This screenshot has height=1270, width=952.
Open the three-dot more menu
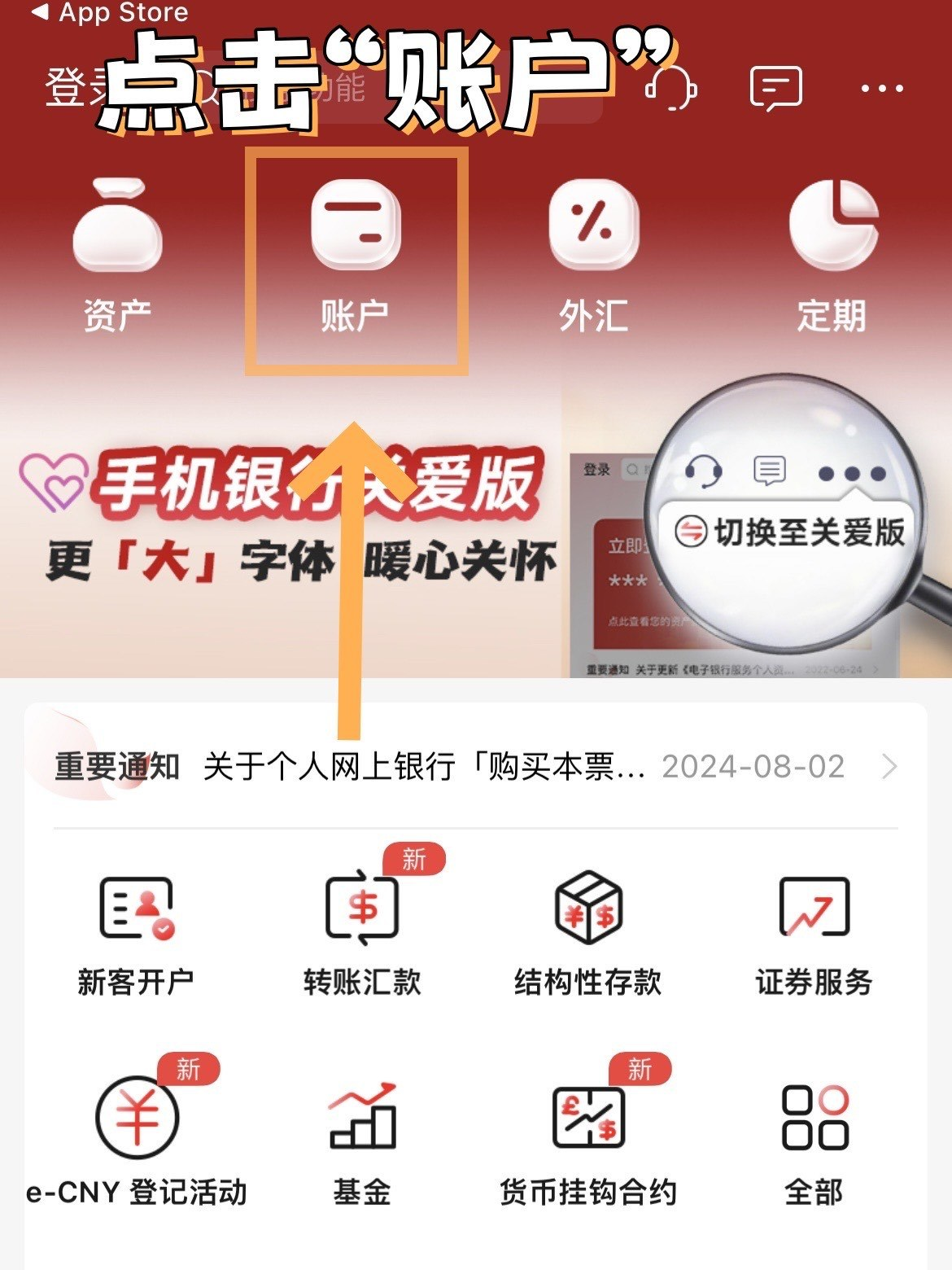[x=882, y=89]
